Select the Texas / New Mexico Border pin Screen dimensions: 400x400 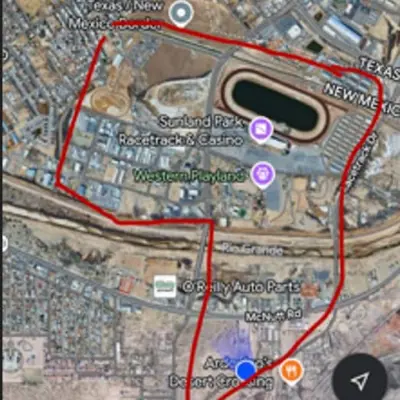point(181,13)
